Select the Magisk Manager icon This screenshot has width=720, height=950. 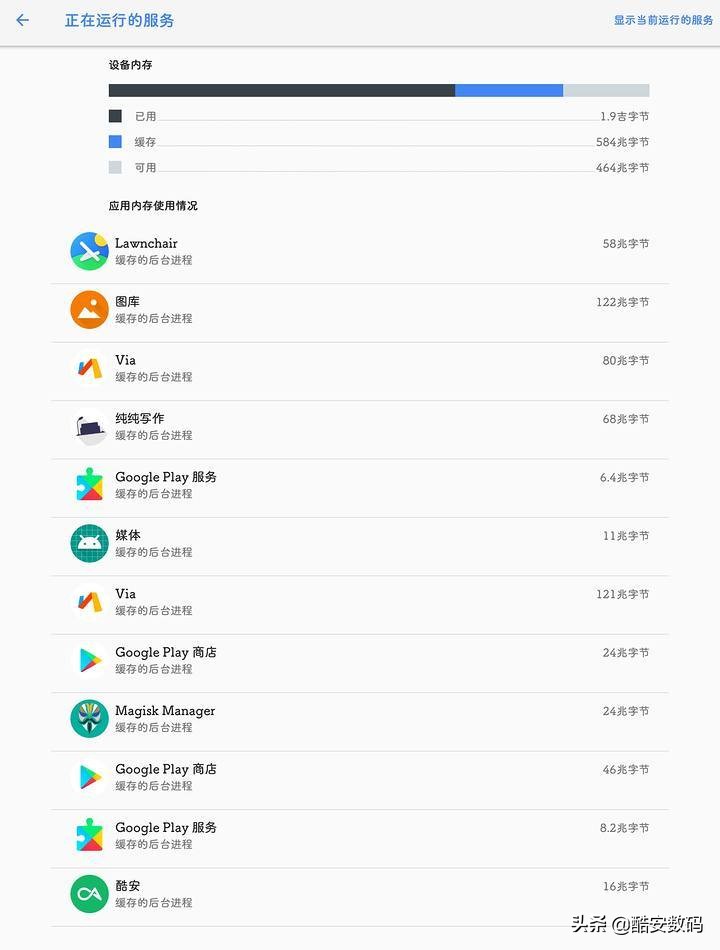pos(88,718)
